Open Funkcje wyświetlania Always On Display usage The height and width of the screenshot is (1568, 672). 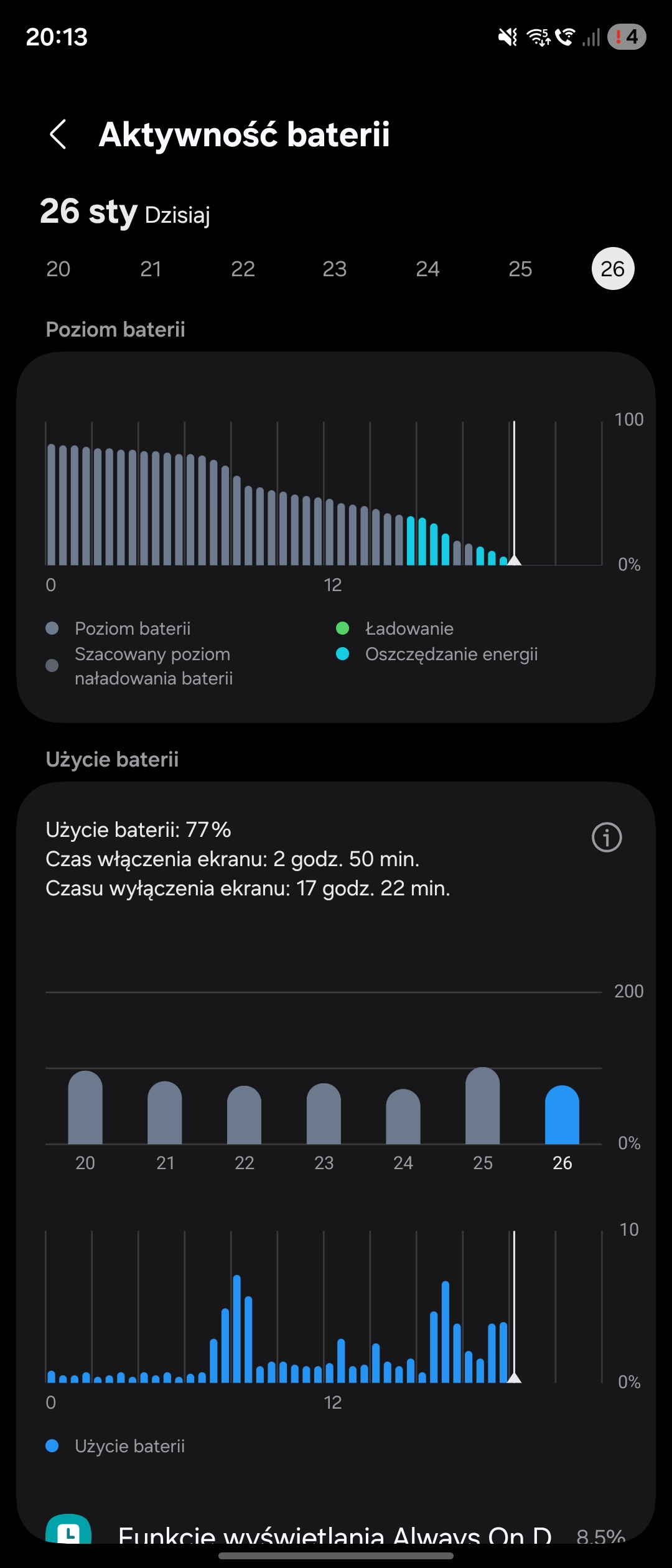point(336,1535)
